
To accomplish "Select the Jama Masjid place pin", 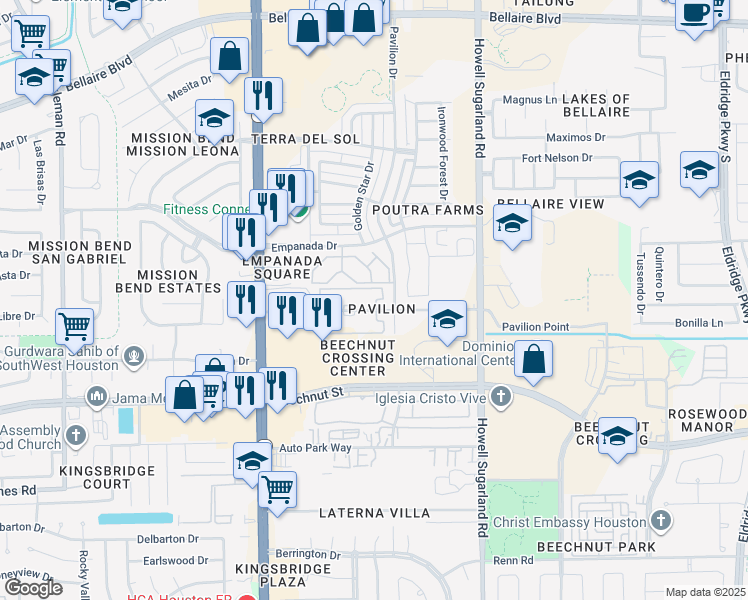I will [x=97, y=399].
